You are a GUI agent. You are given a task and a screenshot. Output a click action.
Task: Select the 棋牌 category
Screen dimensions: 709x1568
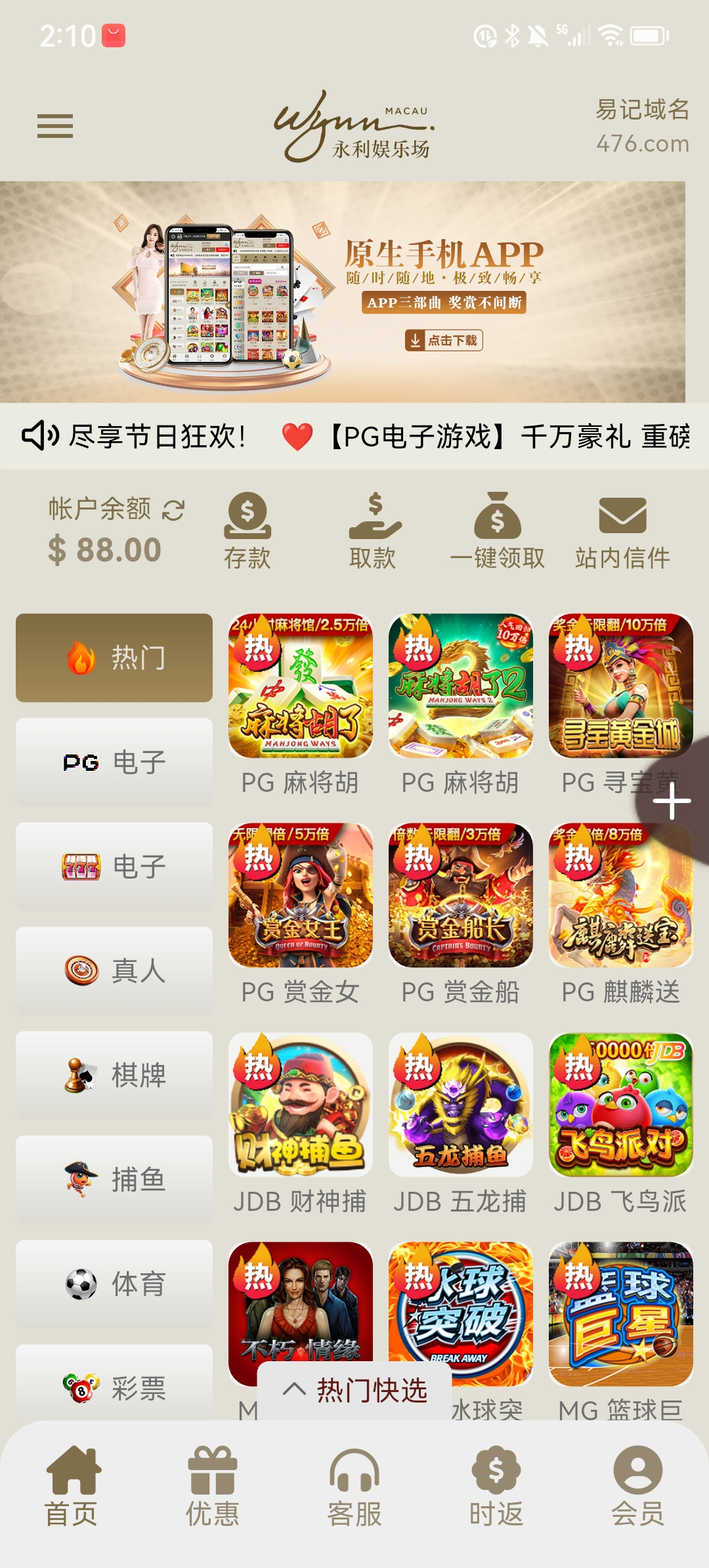coord(114,1076)
